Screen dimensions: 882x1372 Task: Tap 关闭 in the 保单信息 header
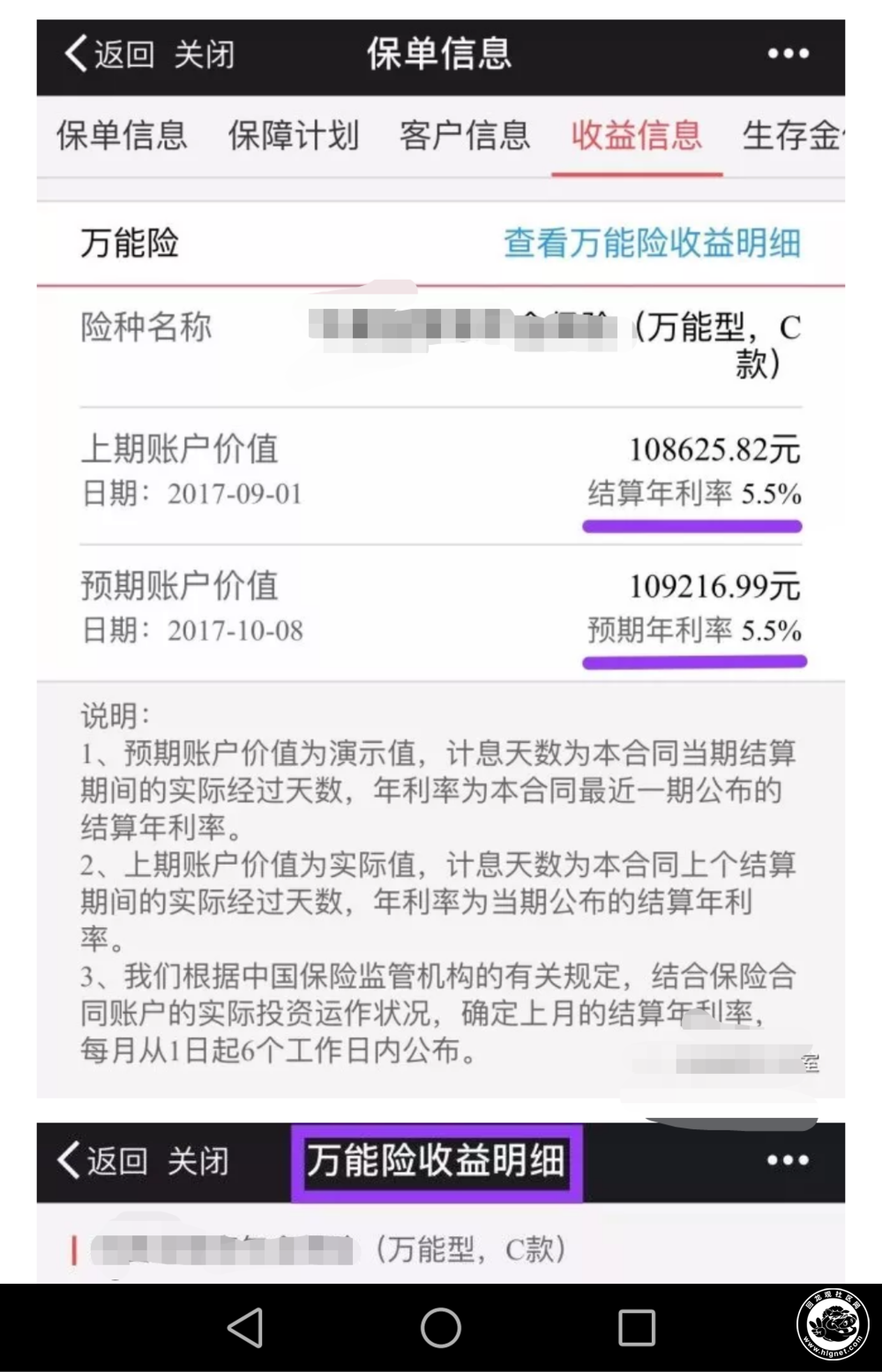(204, 55)
